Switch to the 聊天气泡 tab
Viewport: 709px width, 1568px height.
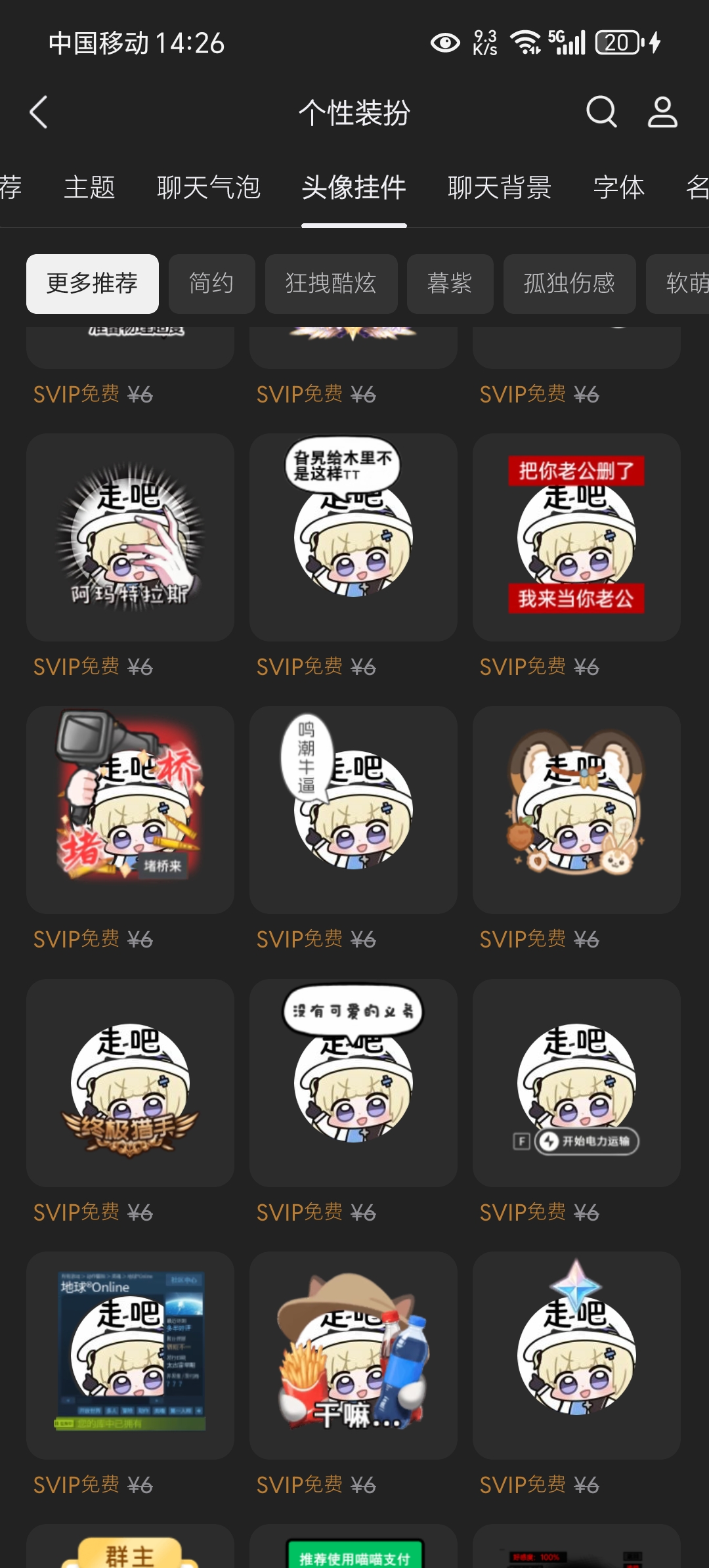tap(209, 188)
